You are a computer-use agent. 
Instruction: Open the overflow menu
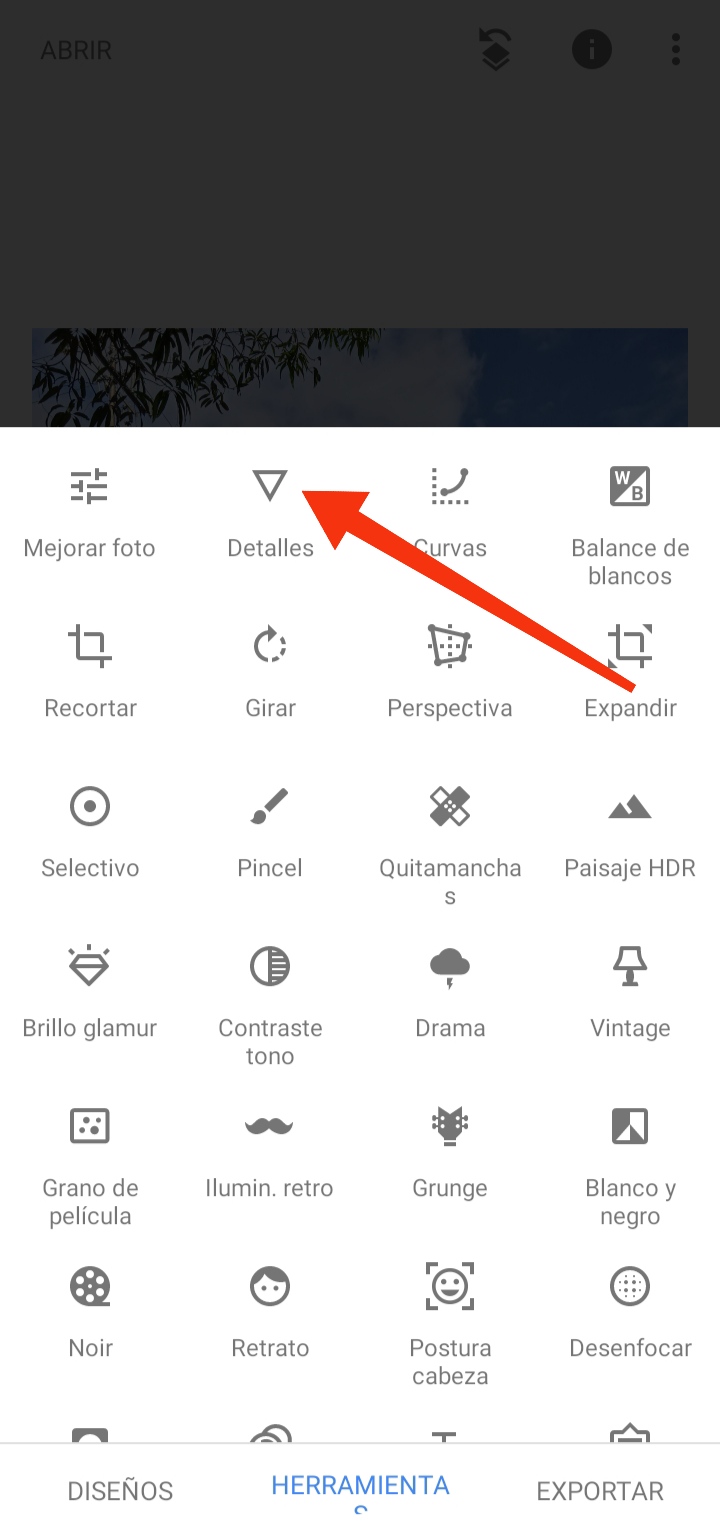676,49
